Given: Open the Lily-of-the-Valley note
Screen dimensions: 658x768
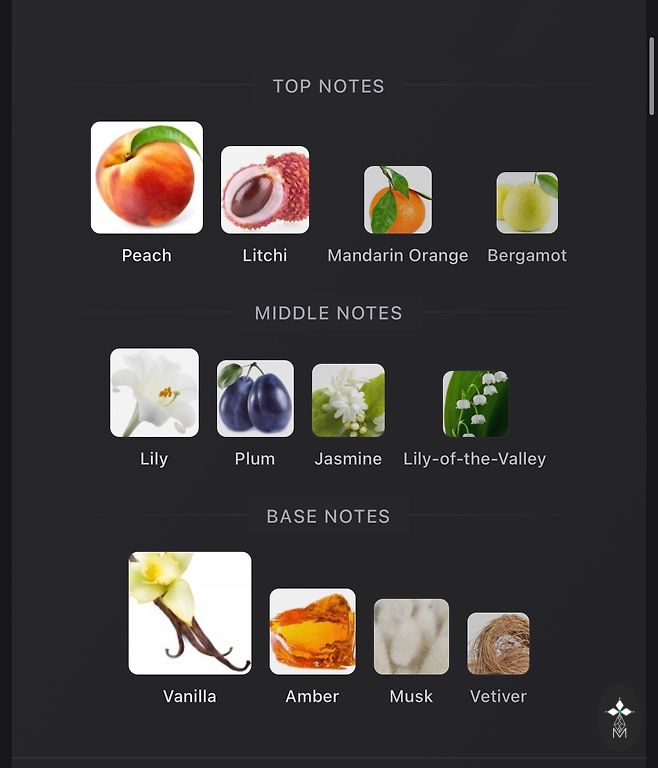Looking at the screenshot, I should pyautogui.click(x=475, y=404).
